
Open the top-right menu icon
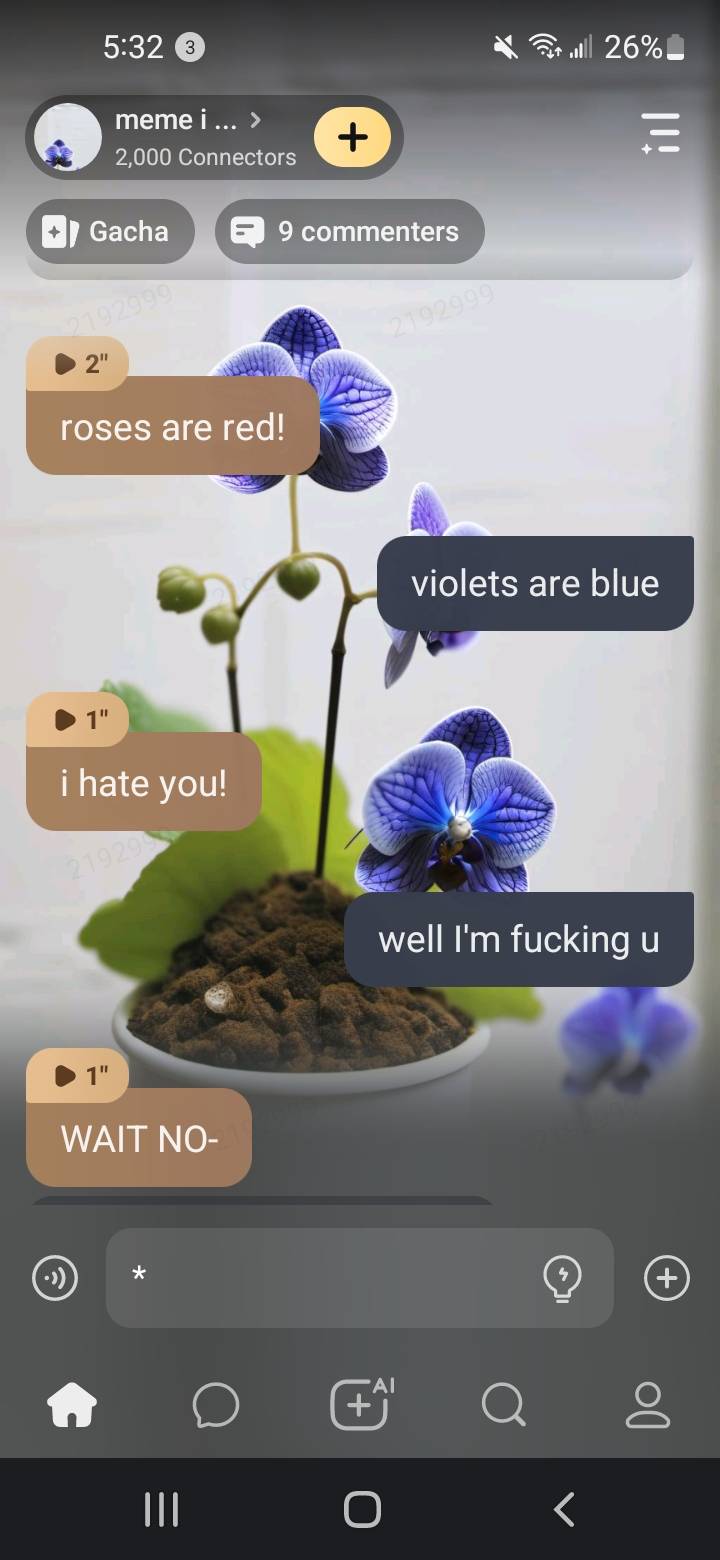click(661, 133)
